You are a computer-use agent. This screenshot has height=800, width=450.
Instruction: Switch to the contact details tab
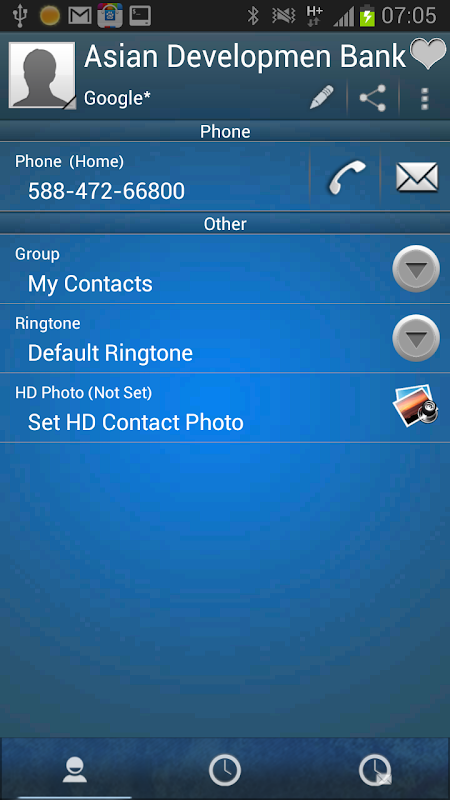pos(75,769)
